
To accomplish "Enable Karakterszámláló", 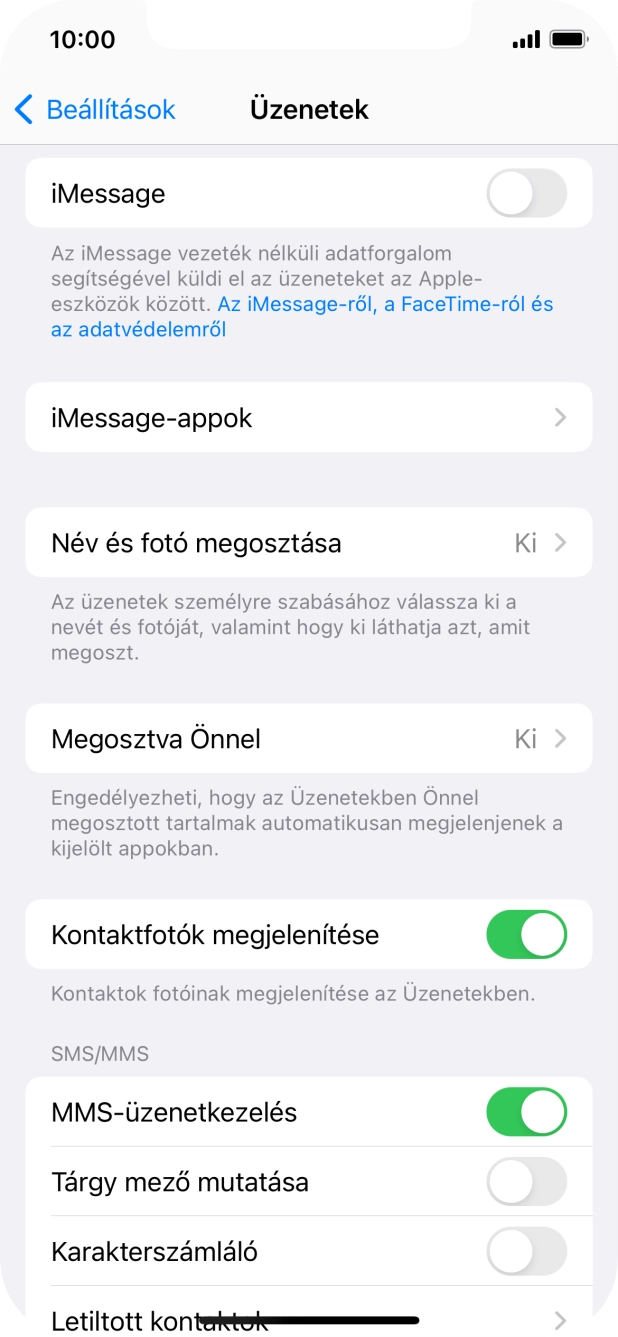I will tap(526, 1251).
